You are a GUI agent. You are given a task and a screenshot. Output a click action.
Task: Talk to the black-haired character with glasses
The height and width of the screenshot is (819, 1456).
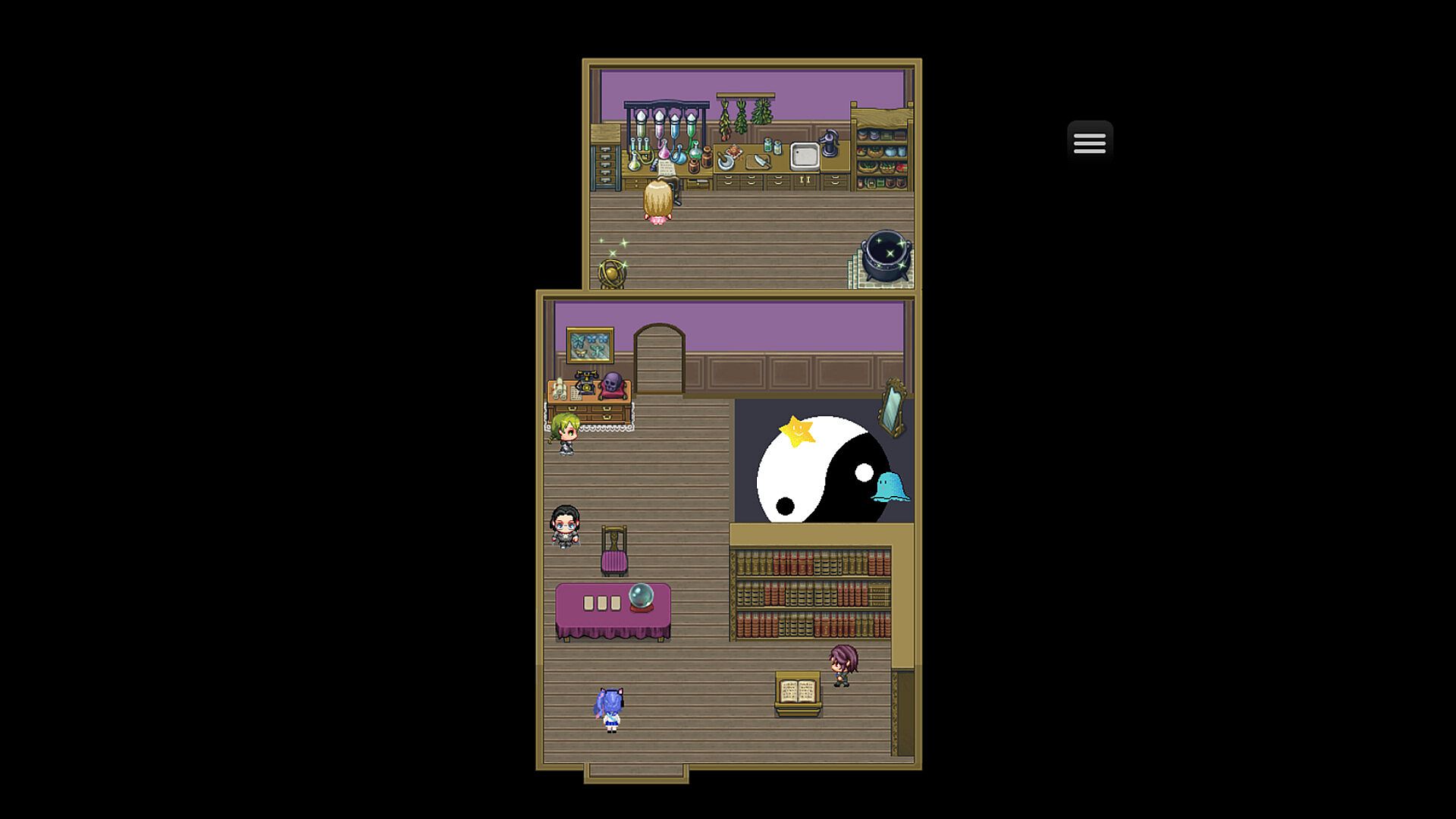[x=565, y=526]
